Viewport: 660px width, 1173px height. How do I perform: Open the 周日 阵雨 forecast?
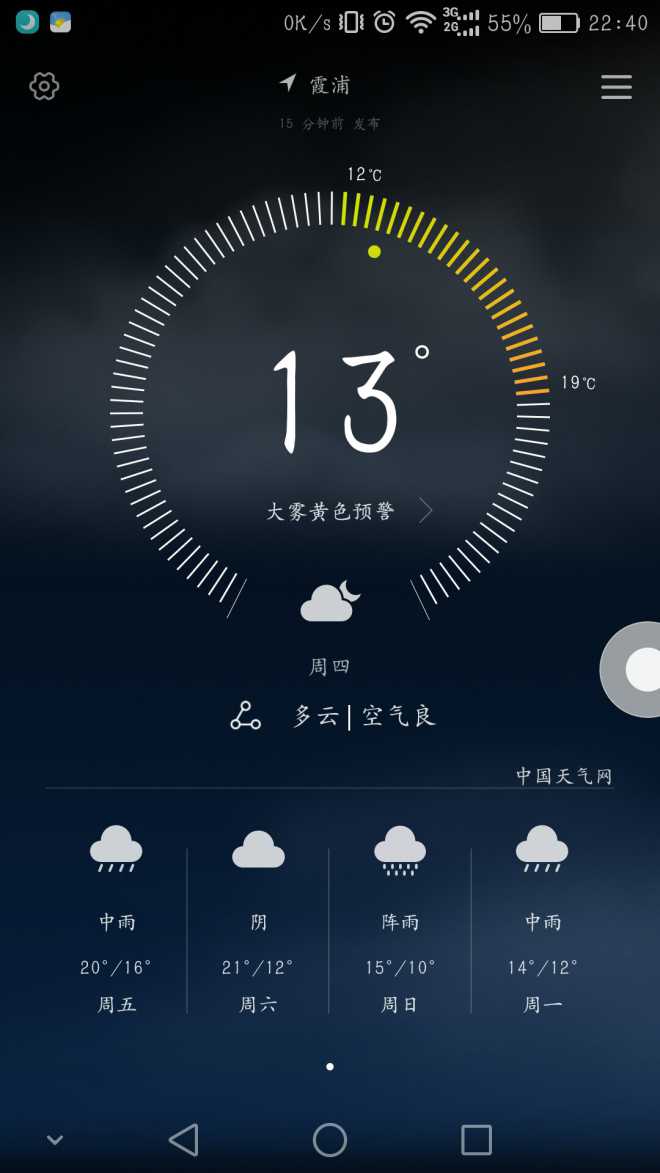(x=400, y=918)
